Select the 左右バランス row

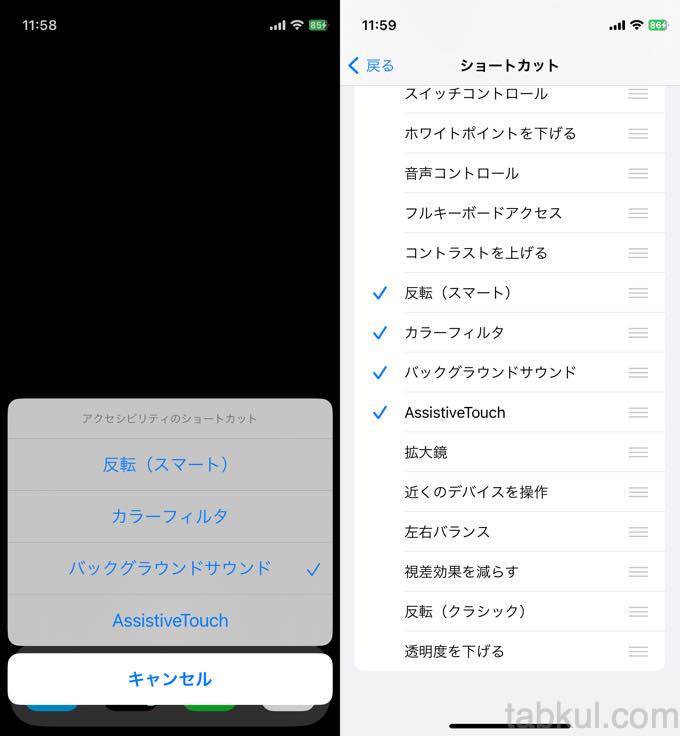[447, 532]
